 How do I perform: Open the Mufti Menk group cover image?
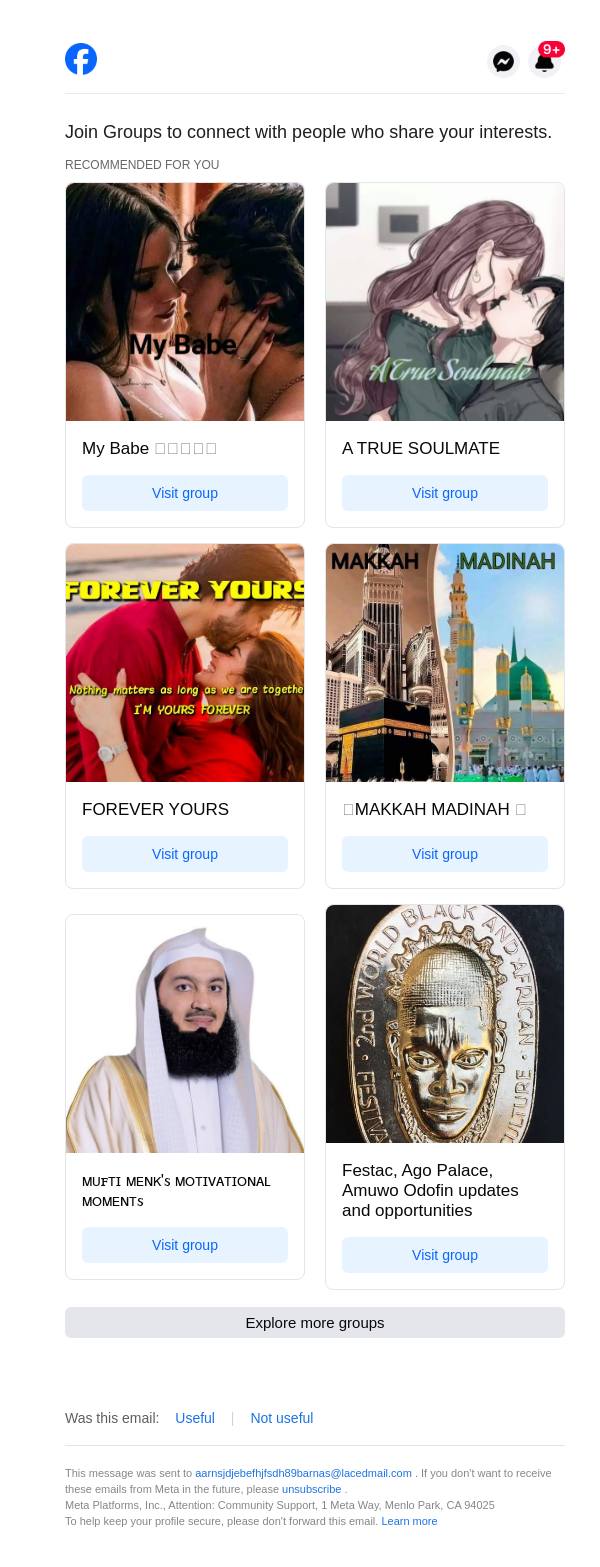pos(185,1034)
